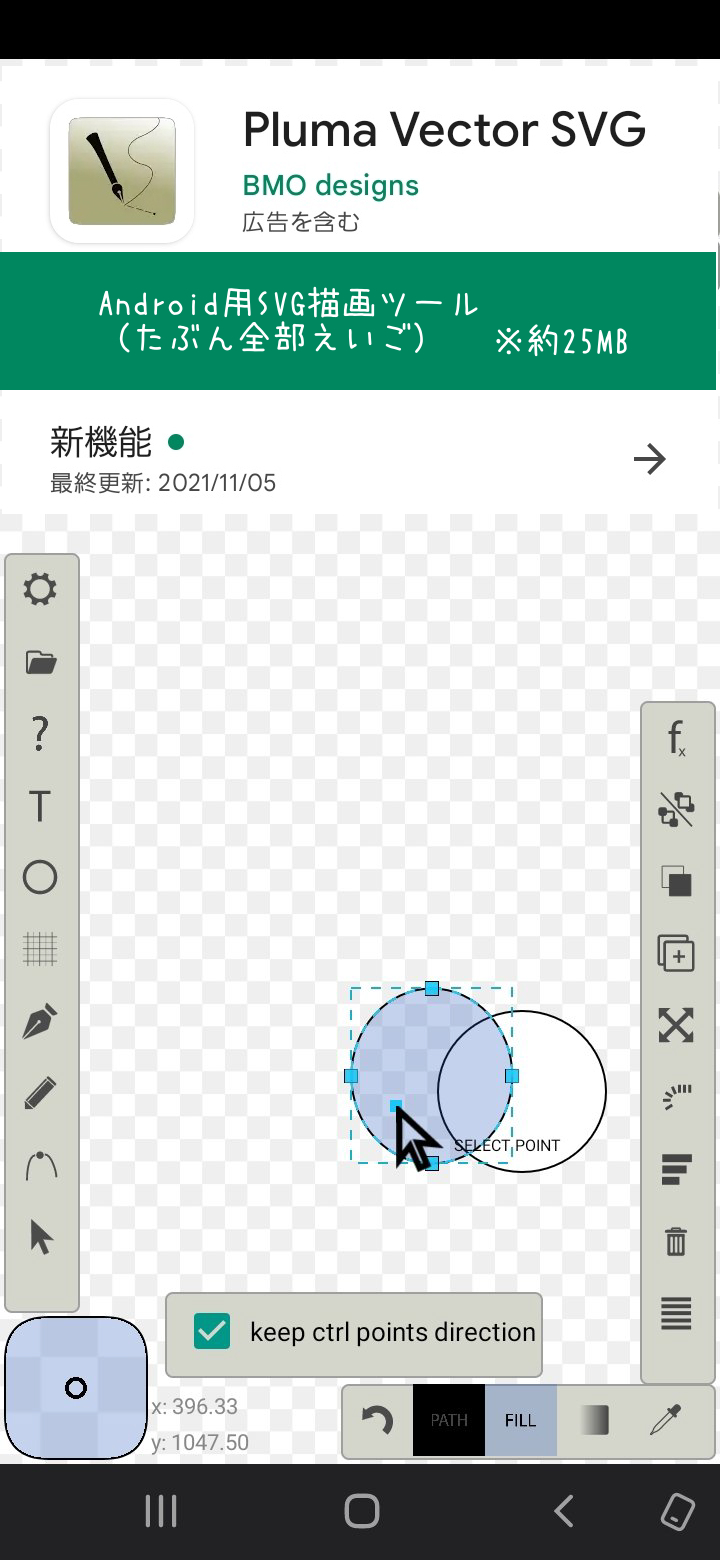This screenshot has width=720, height=1560.
Task: Select the pen nib tool
Action: coord(40,1022)
